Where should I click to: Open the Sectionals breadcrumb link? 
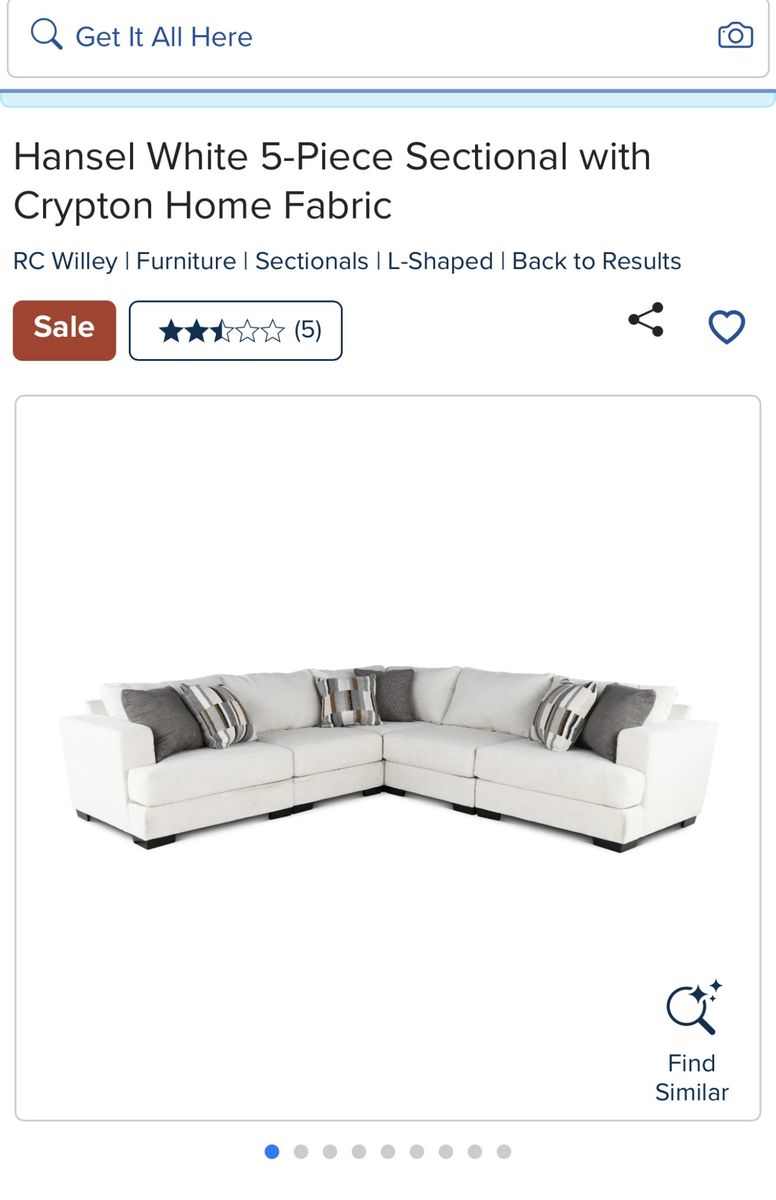312,261
